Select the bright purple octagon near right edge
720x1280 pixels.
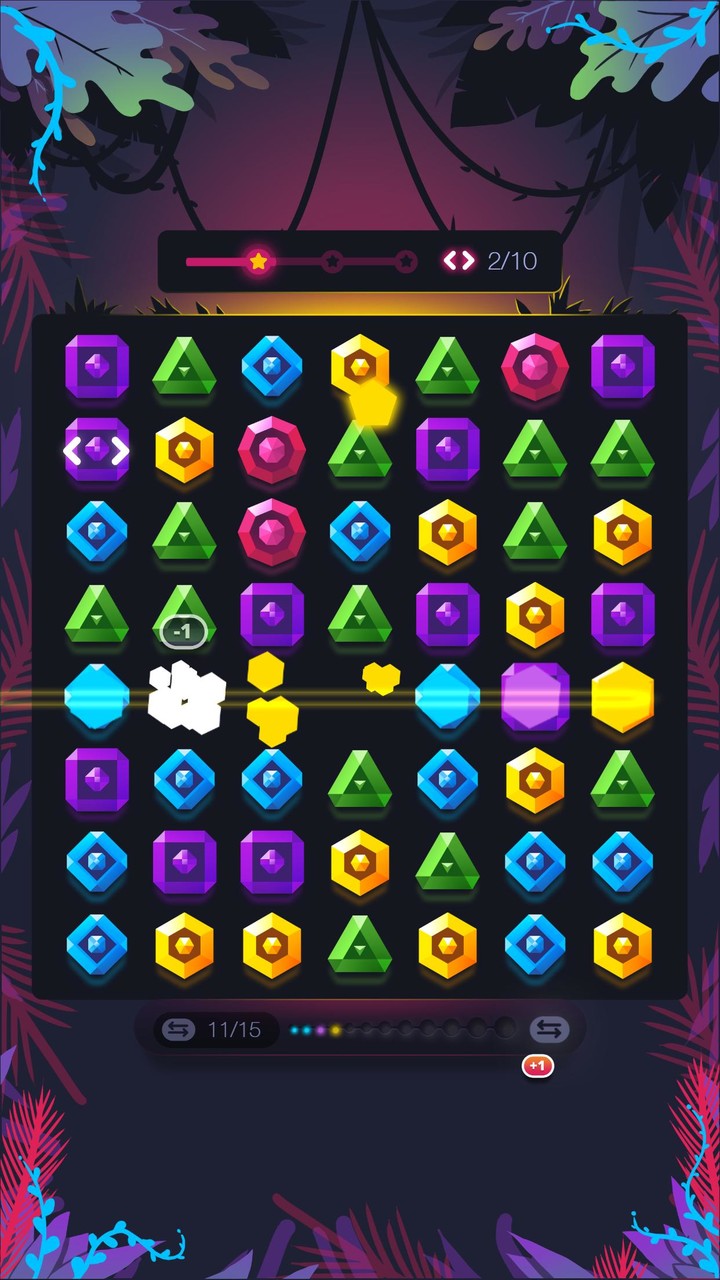coord(536,698)
